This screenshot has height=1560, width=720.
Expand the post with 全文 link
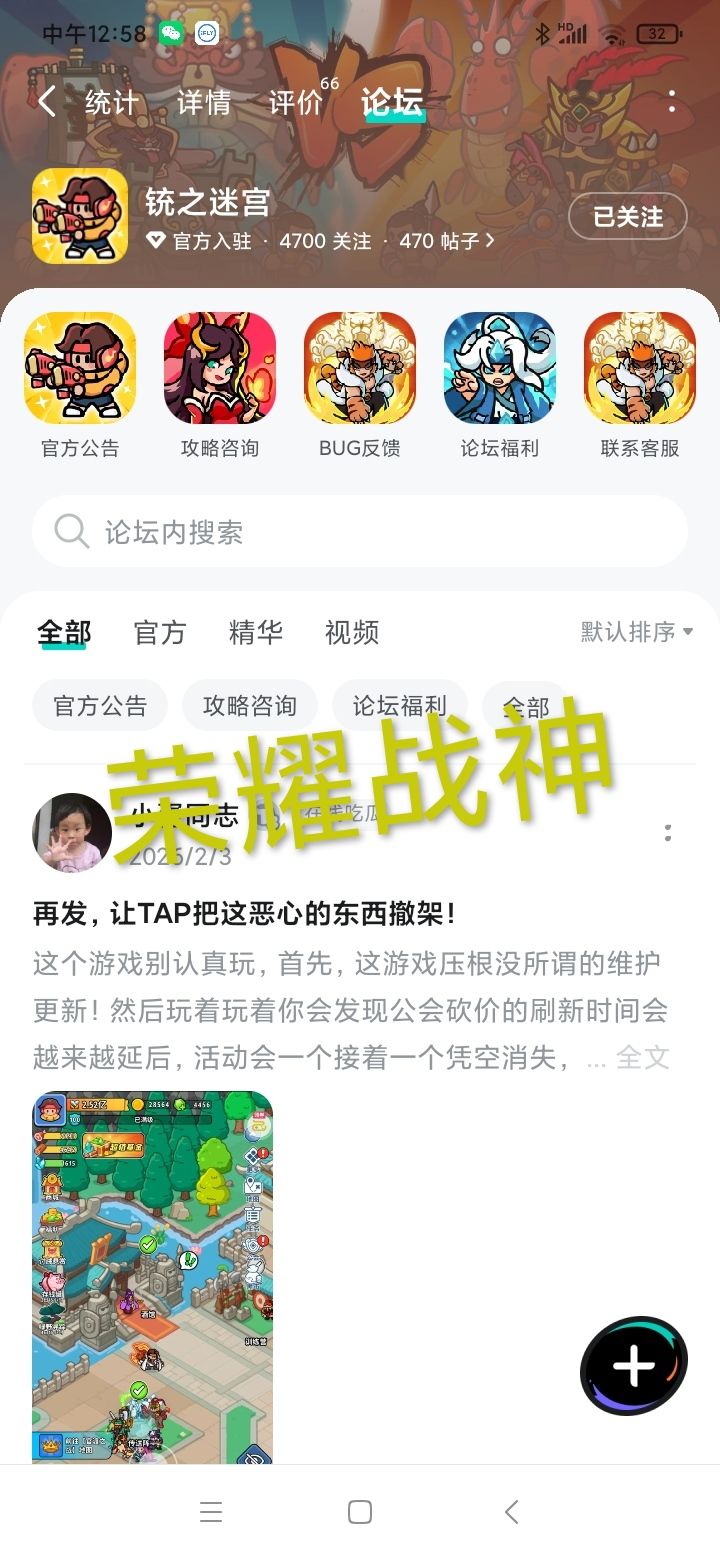(642, 1057)
